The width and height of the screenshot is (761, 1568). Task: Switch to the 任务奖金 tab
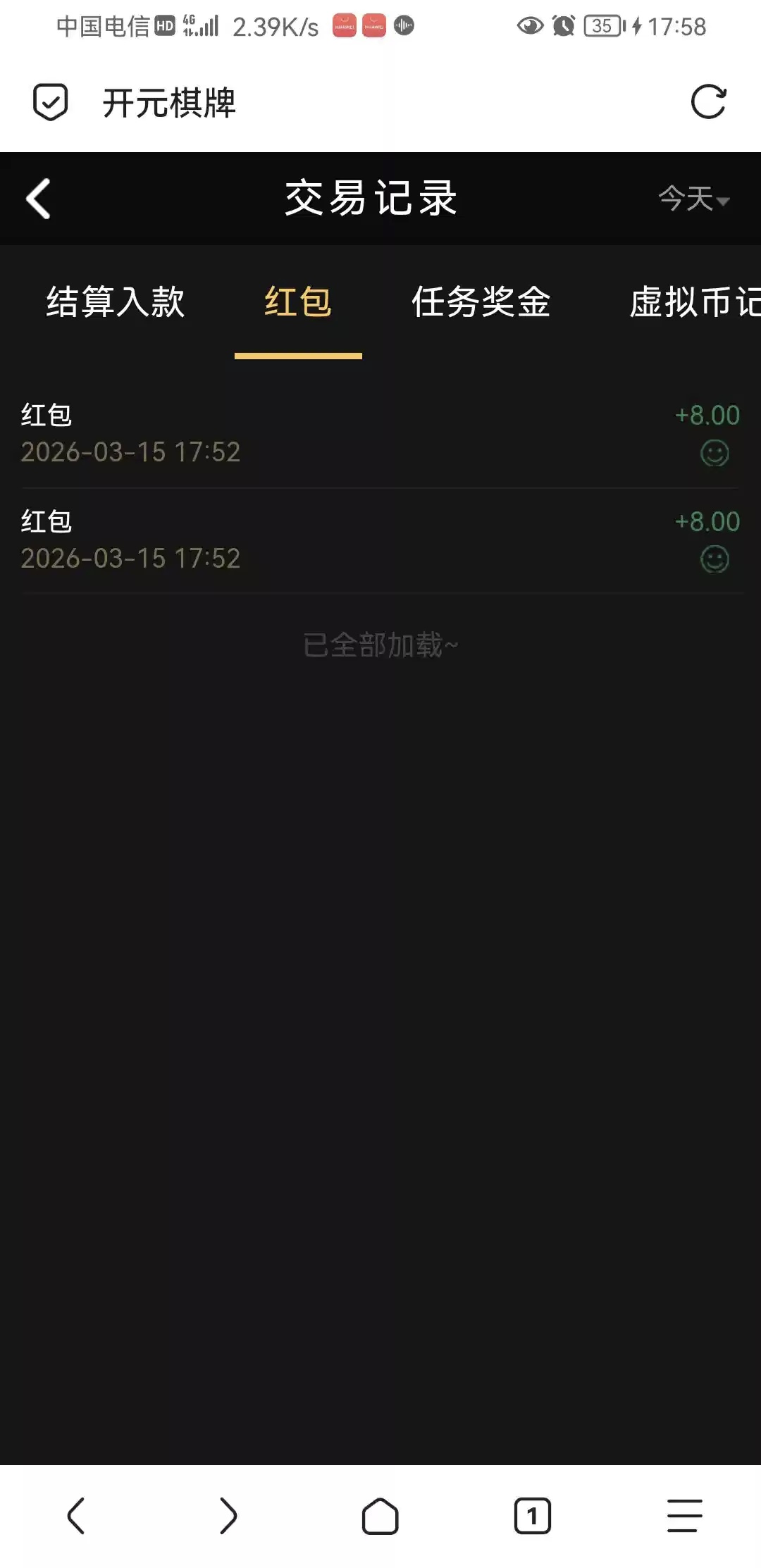point(481,302)
